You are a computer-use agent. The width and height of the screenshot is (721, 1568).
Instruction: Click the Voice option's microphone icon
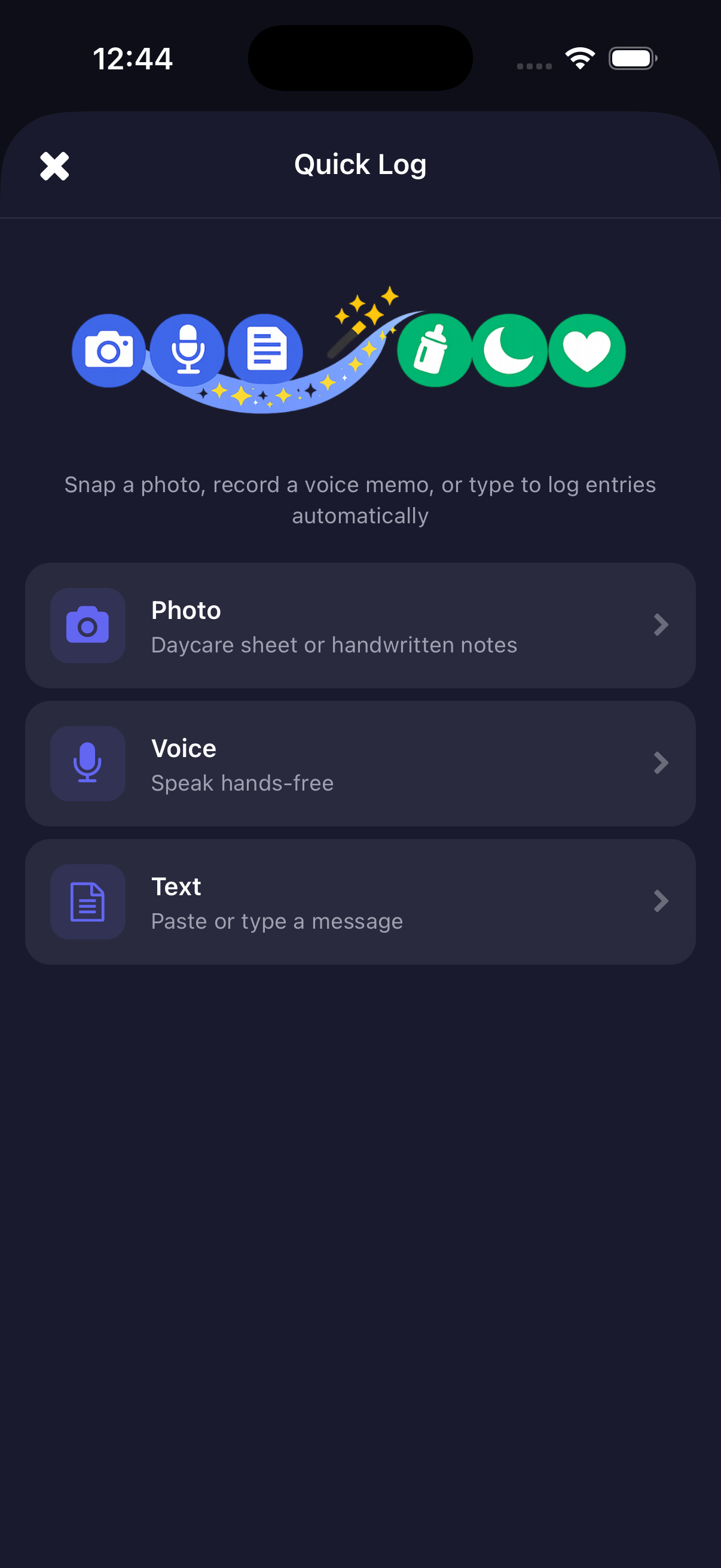point(88,763)
